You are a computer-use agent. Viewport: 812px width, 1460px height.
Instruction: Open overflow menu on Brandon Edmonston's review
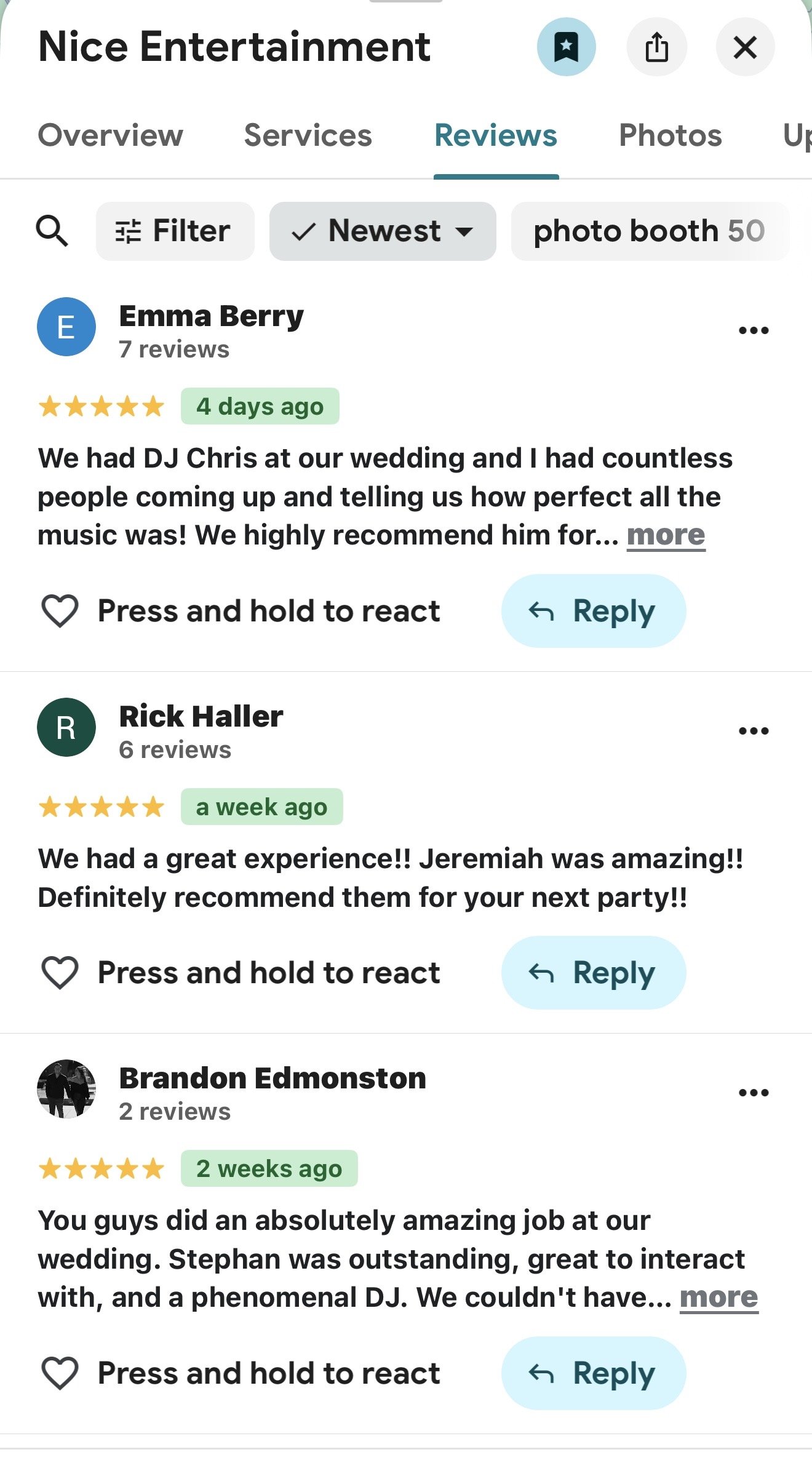click(754, 1093)
